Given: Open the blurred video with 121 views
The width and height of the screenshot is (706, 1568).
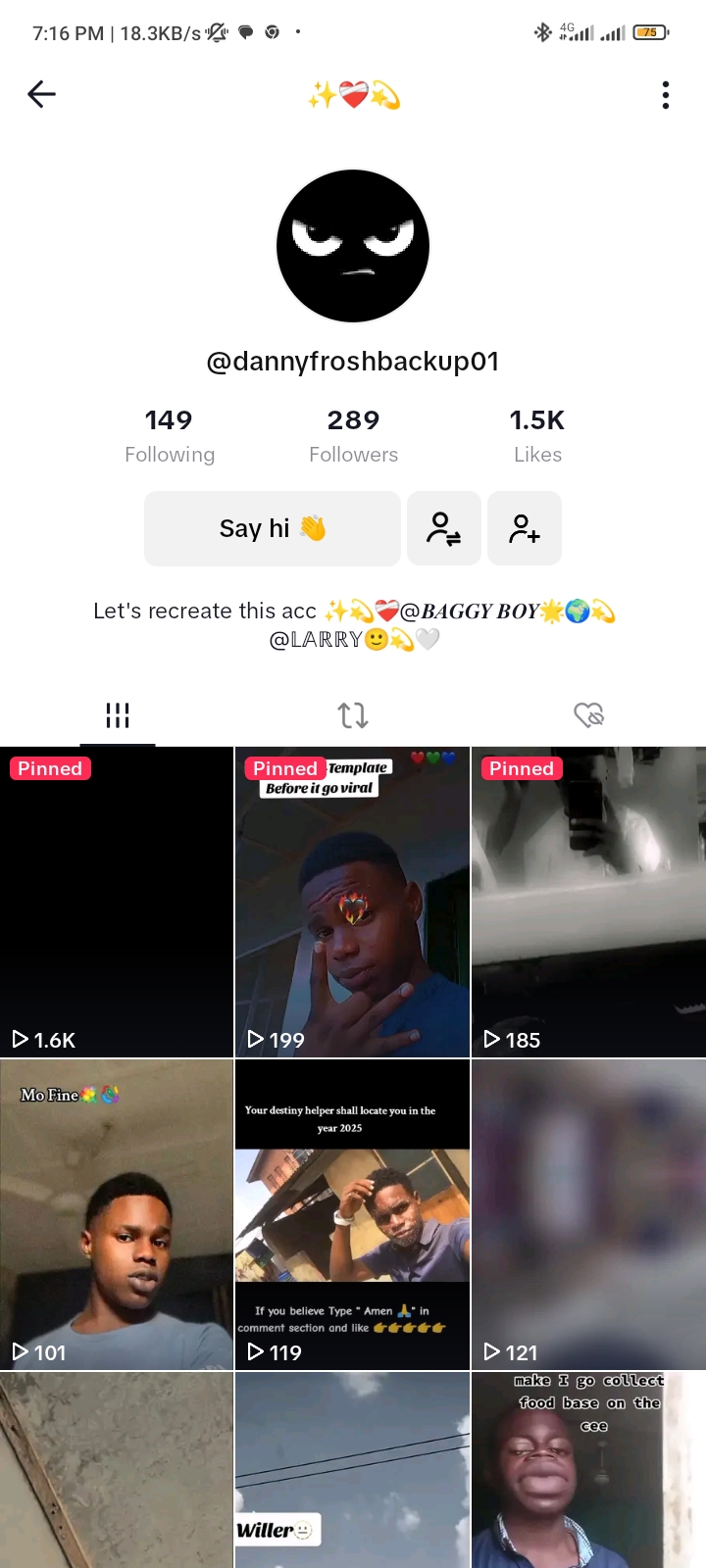Looking at the screenshot, I should tap(588, 1214).
